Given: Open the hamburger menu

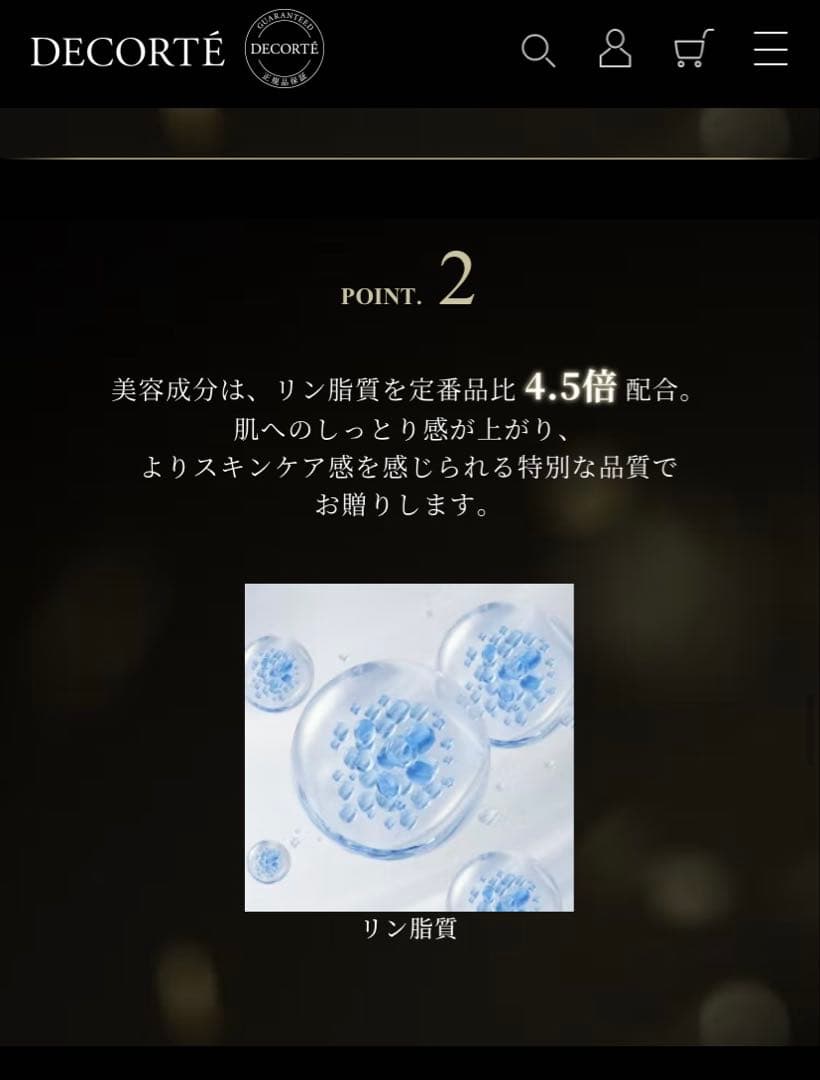Looking at the screenshot, I should click(x=770, y=49).
